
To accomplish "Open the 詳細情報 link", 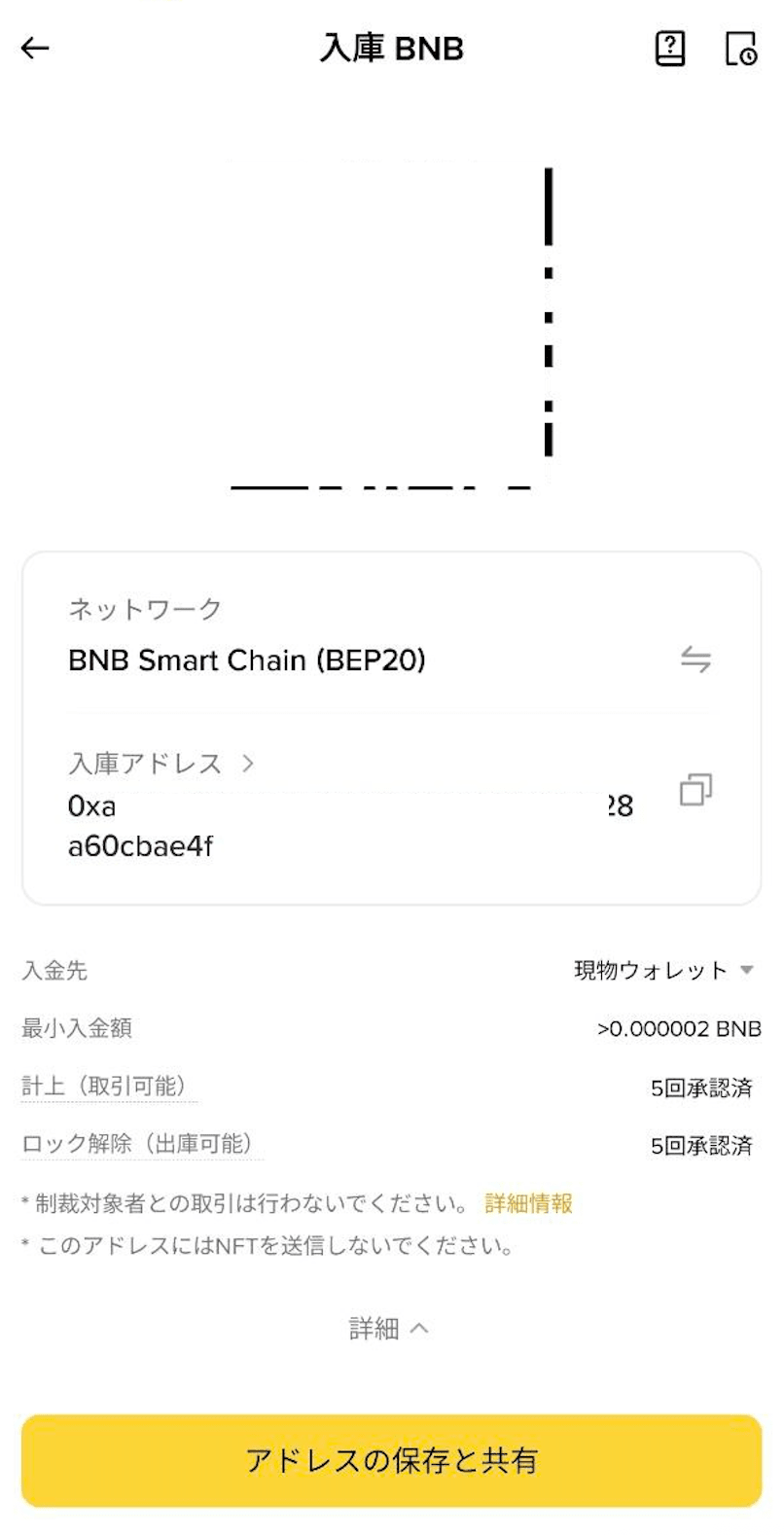I will point(528,1203).
